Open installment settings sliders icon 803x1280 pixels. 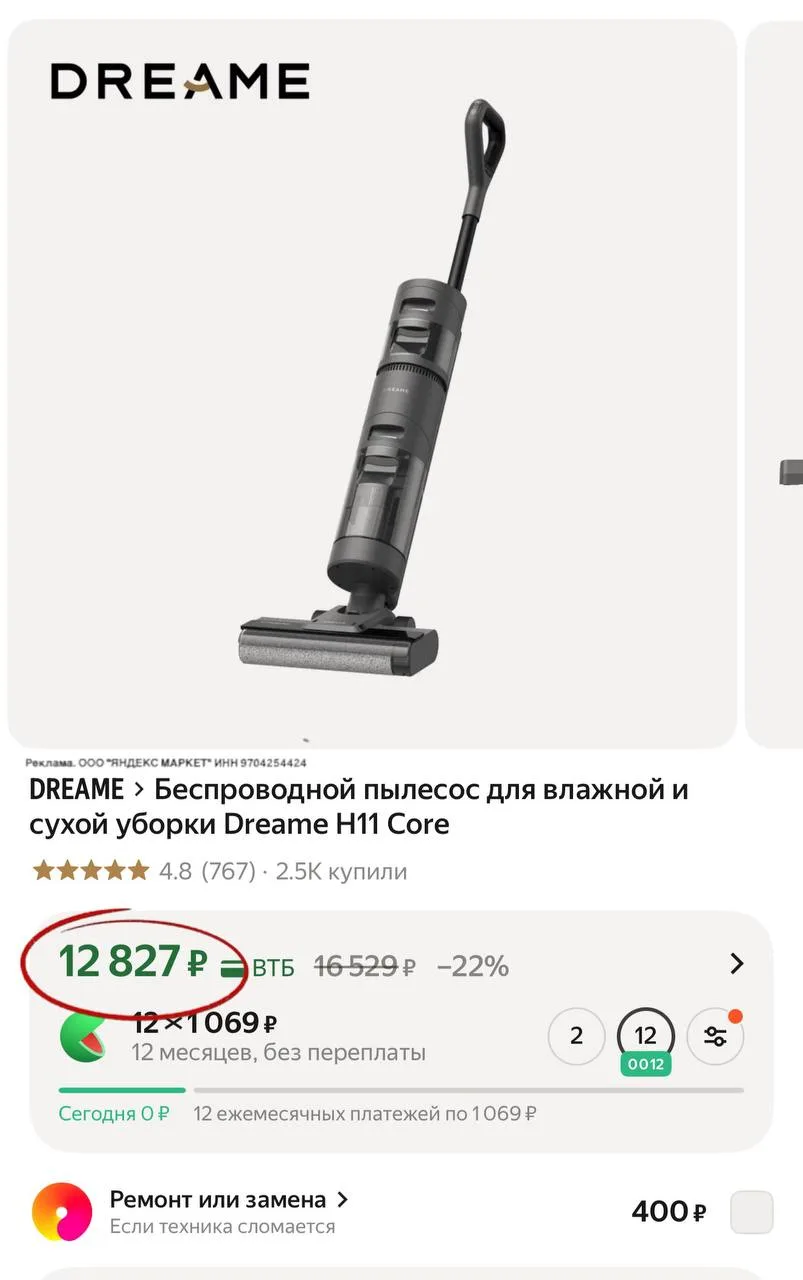[x=715, y=1036]
